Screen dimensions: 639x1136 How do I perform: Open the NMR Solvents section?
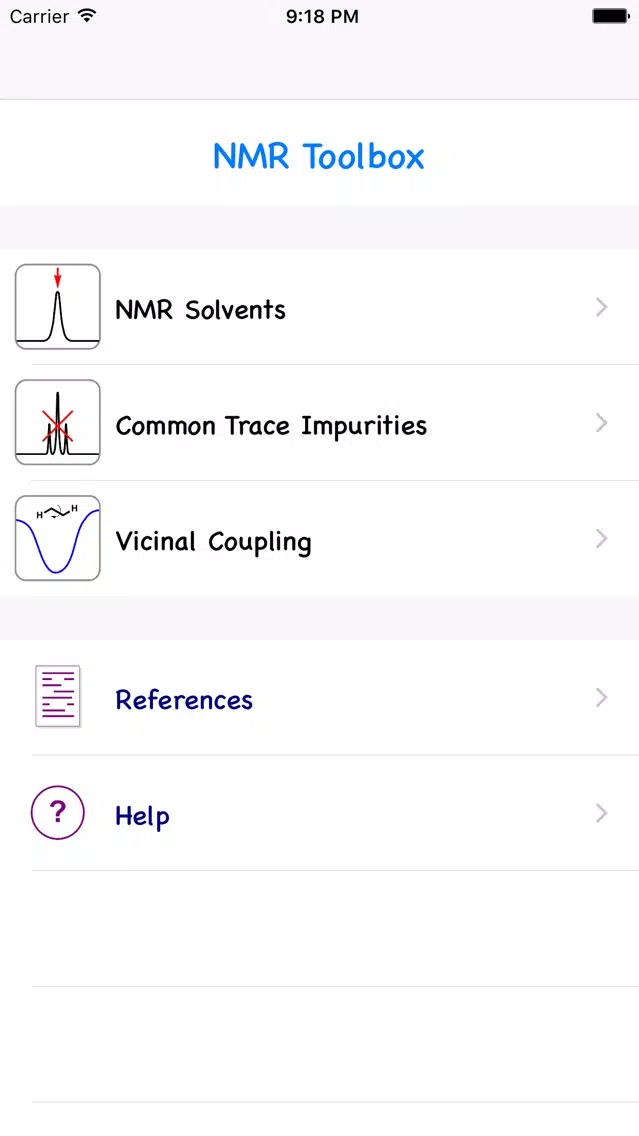coord(320,307)
